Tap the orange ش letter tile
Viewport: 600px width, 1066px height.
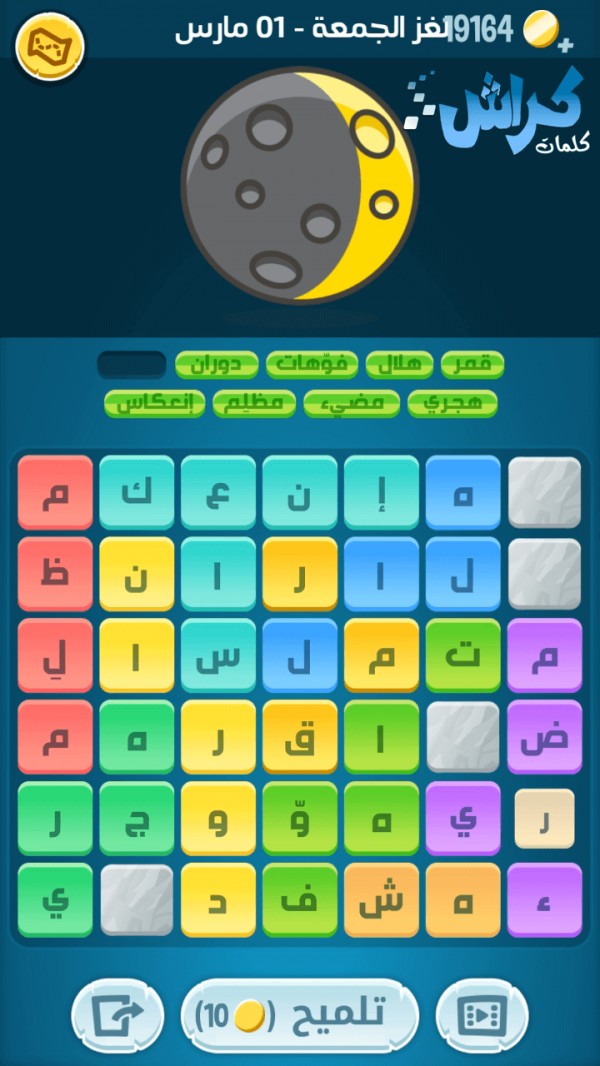[x=381, y=900]
